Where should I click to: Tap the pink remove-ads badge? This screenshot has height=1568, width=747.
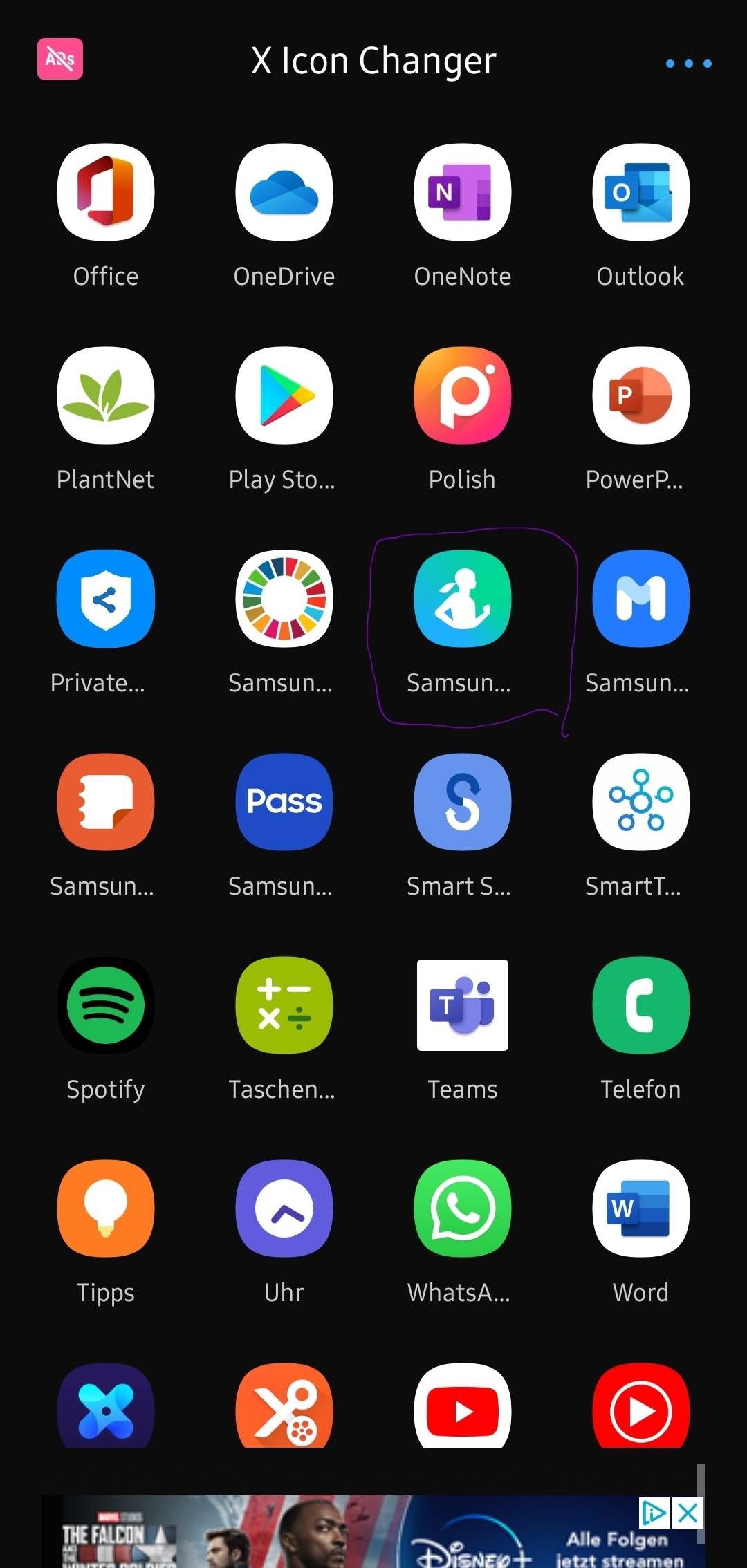[59, 59]
